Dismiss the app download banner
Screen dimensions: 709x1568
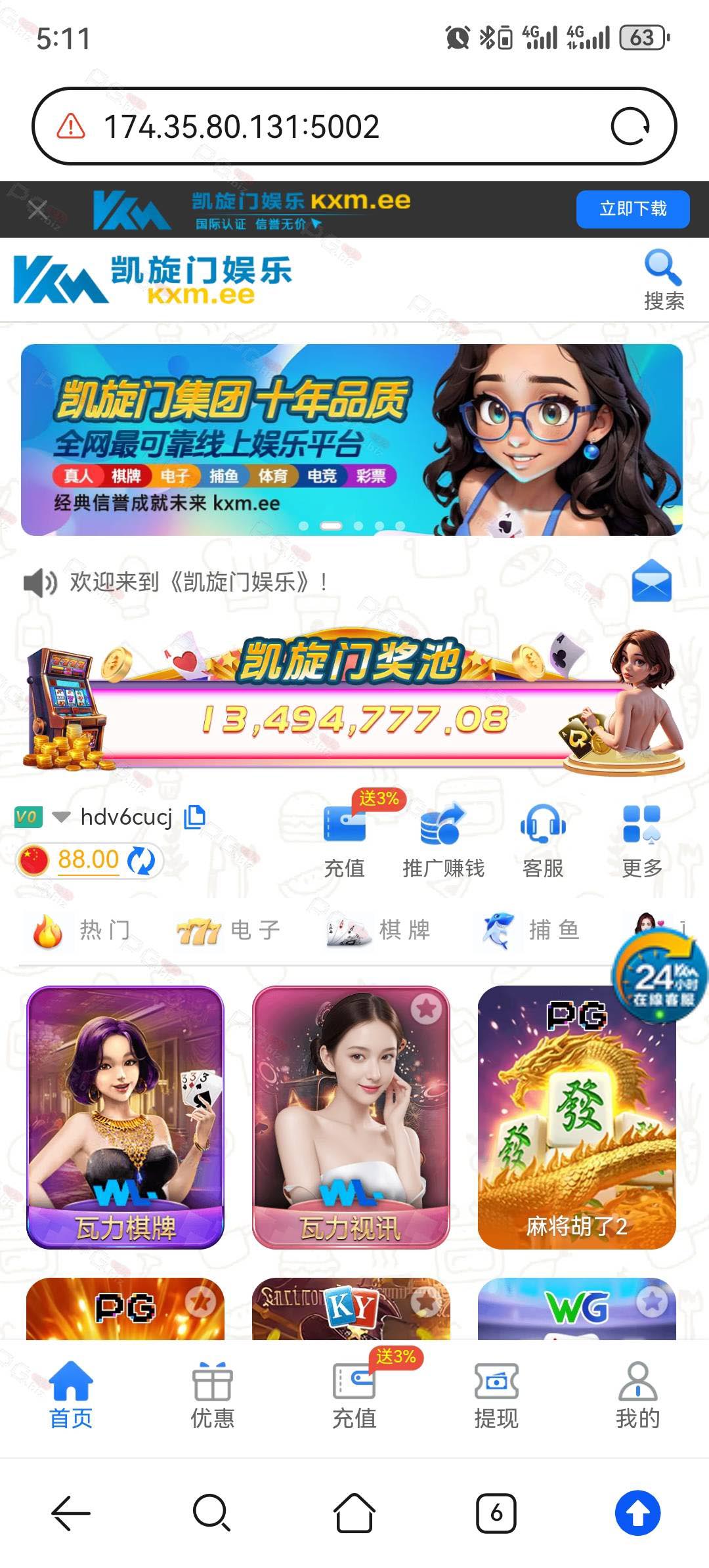coord(37,210)
